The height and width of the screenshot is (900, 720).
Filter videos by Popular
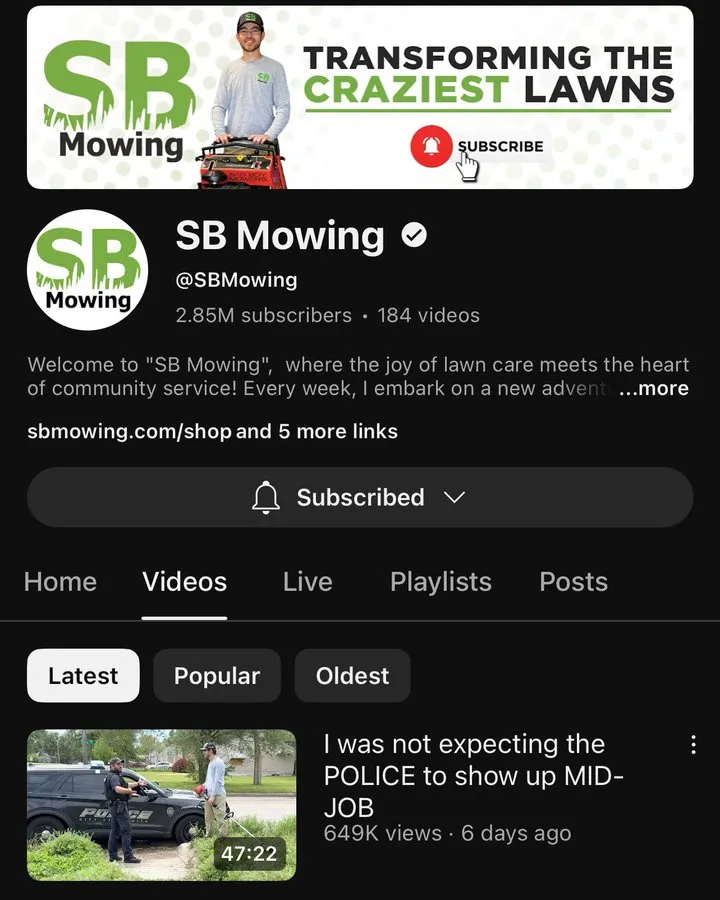coord(217,676)
